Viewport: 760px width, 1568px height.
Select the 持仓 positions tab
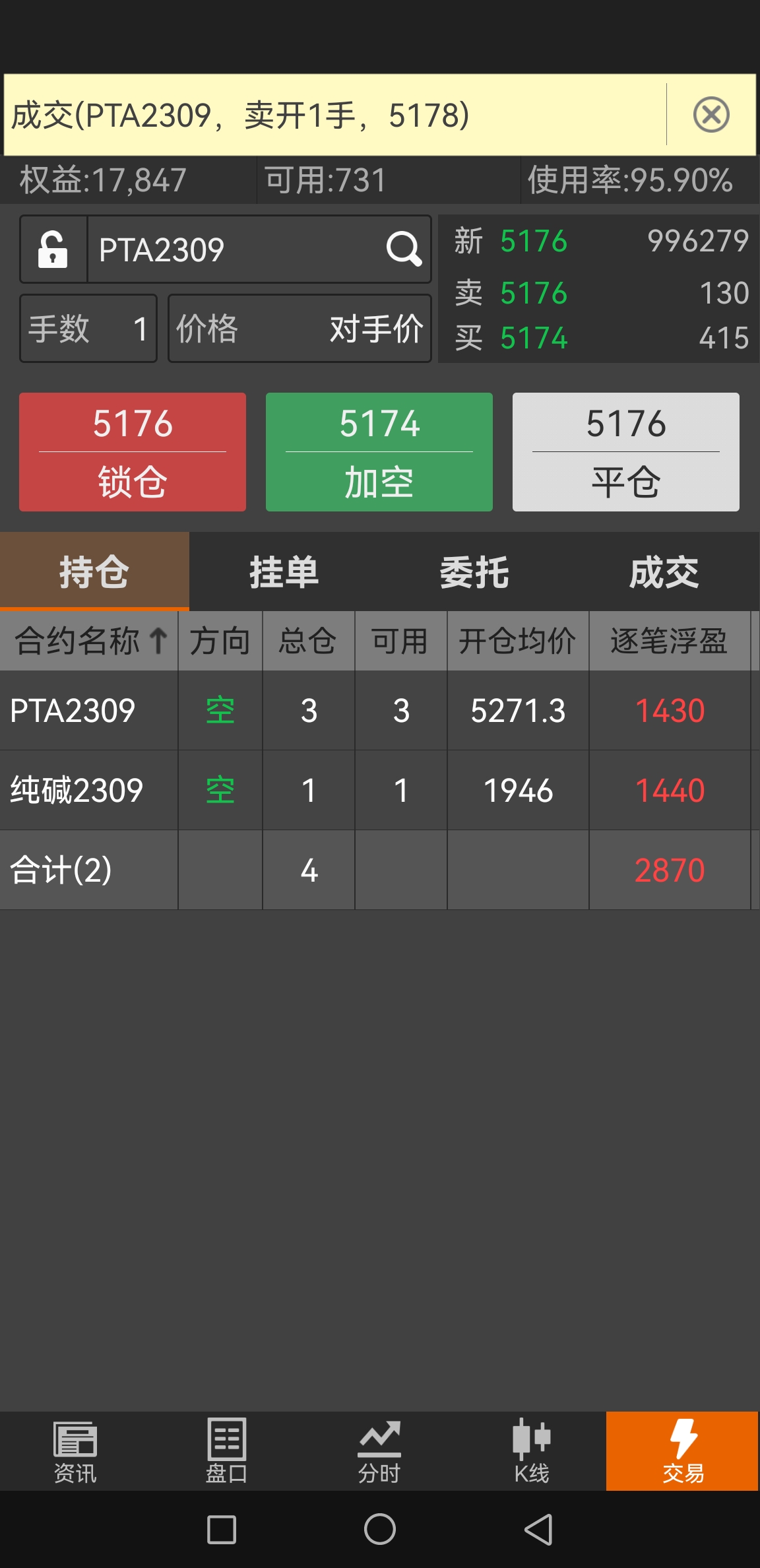(x=95, y=572)
